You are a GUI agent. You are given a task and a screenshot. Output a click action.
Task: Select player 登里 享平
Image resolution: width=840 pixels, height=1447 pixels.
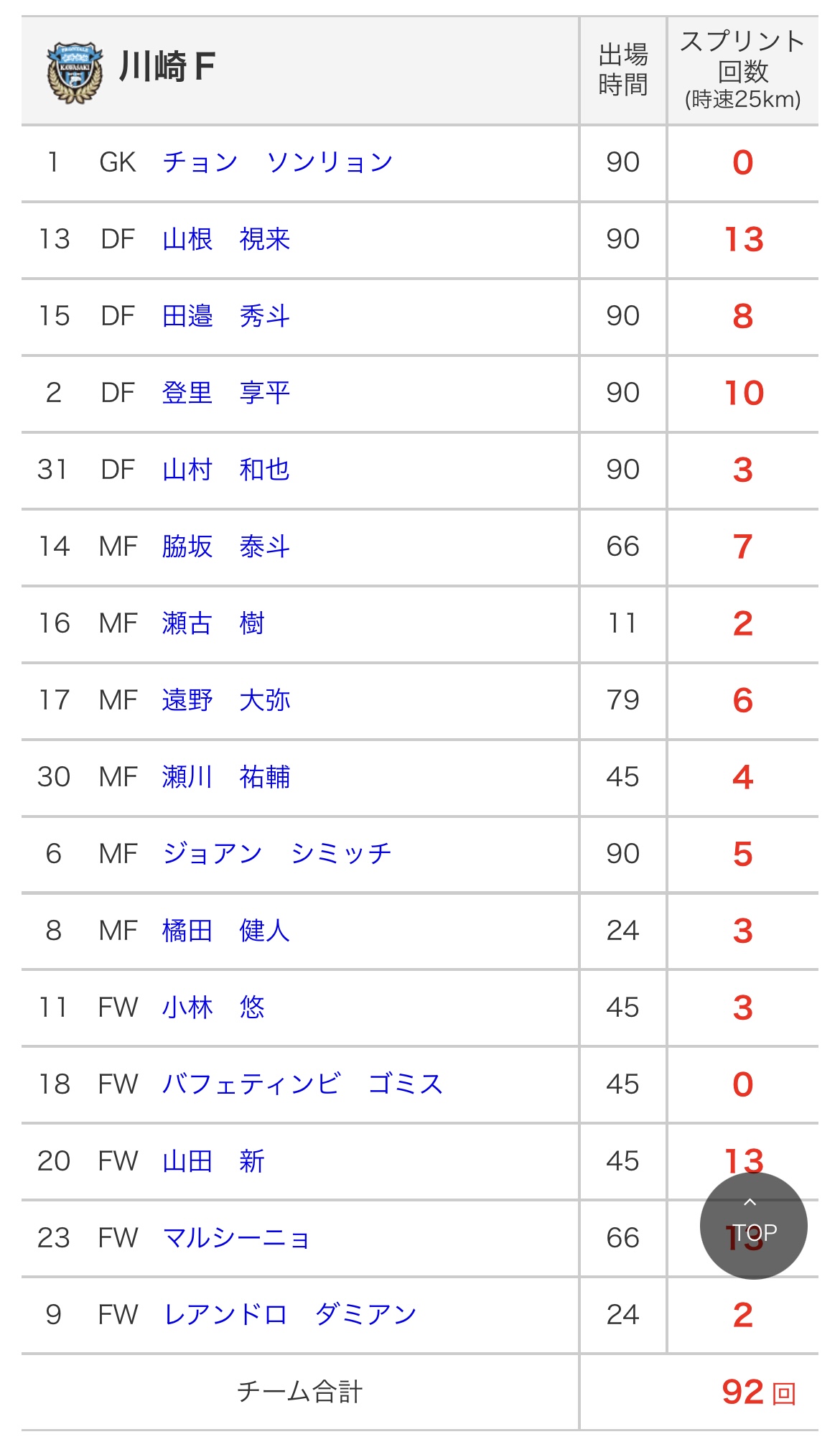coord(226,393)
